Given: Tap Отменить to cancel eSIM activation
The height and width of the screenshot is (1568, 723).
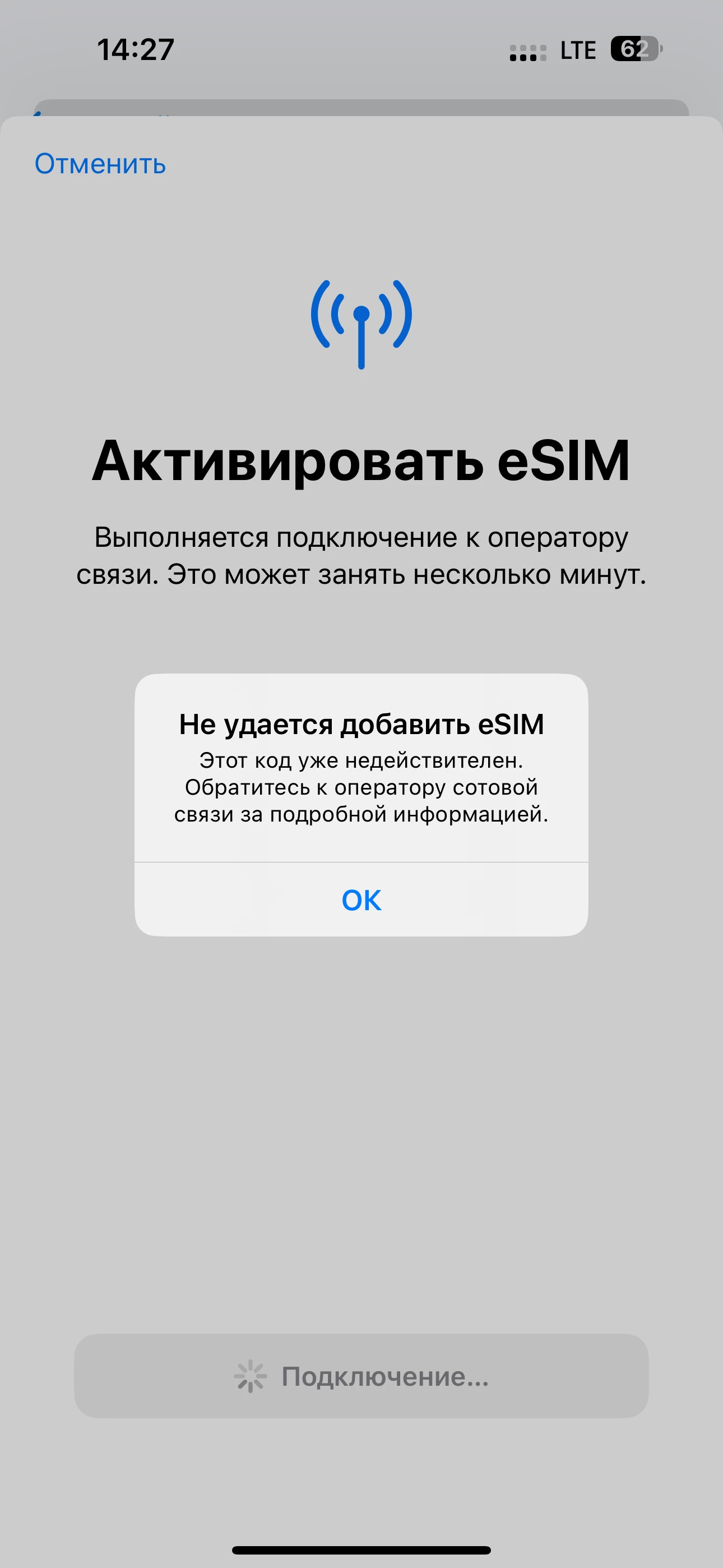Looking at the screenshot, I should pos(100,164).
